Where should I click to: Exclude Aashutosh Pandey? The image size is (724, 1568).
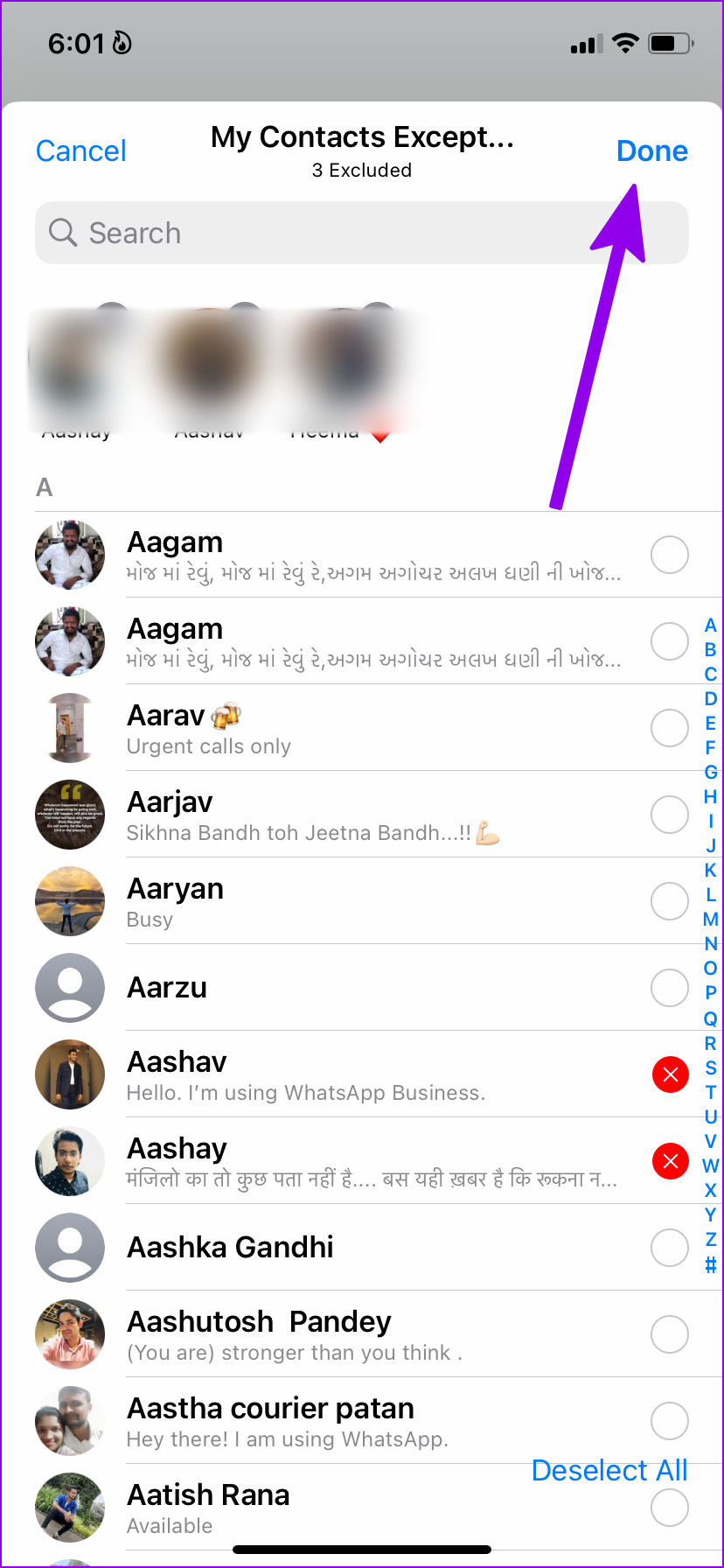pyautogui.click(x=670, y=1334)
